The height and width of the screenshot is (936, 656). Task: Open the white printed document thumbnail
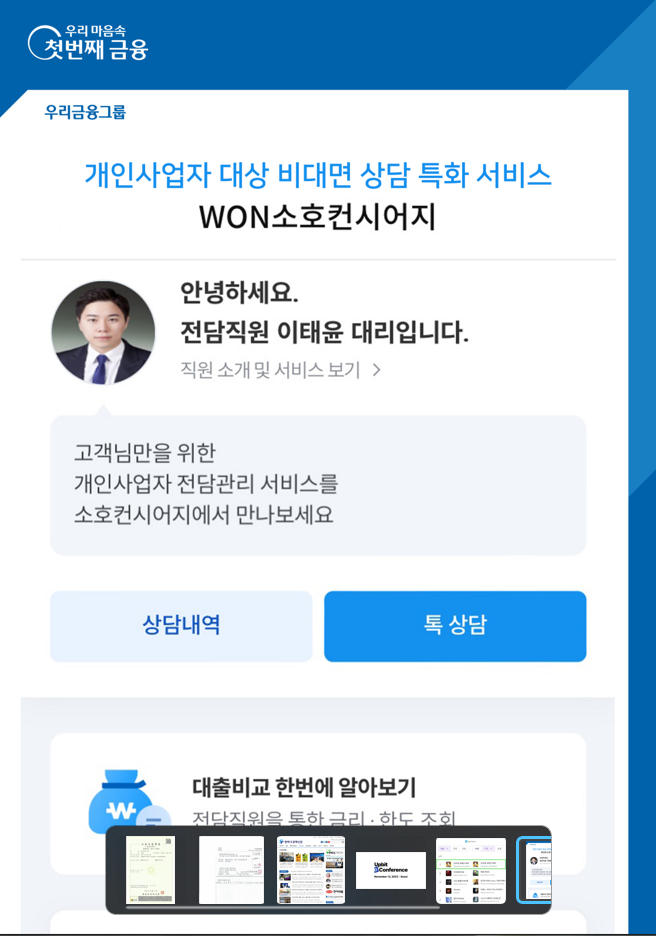click(231, 870)
